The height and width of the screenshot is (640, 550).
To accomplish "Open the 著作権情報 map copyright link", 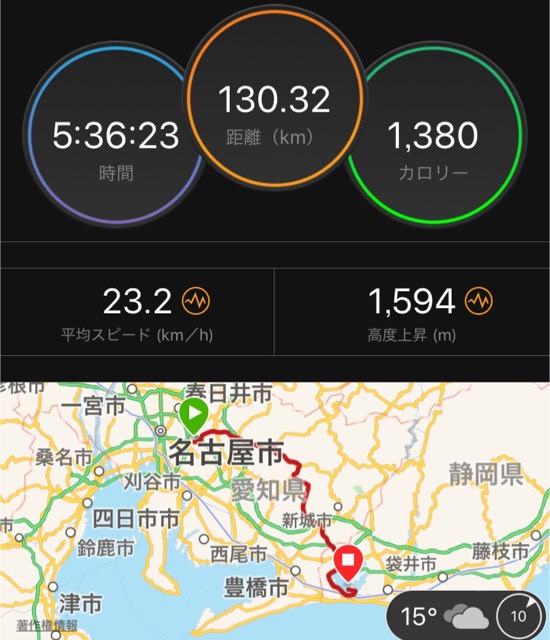I will (47, 625).
